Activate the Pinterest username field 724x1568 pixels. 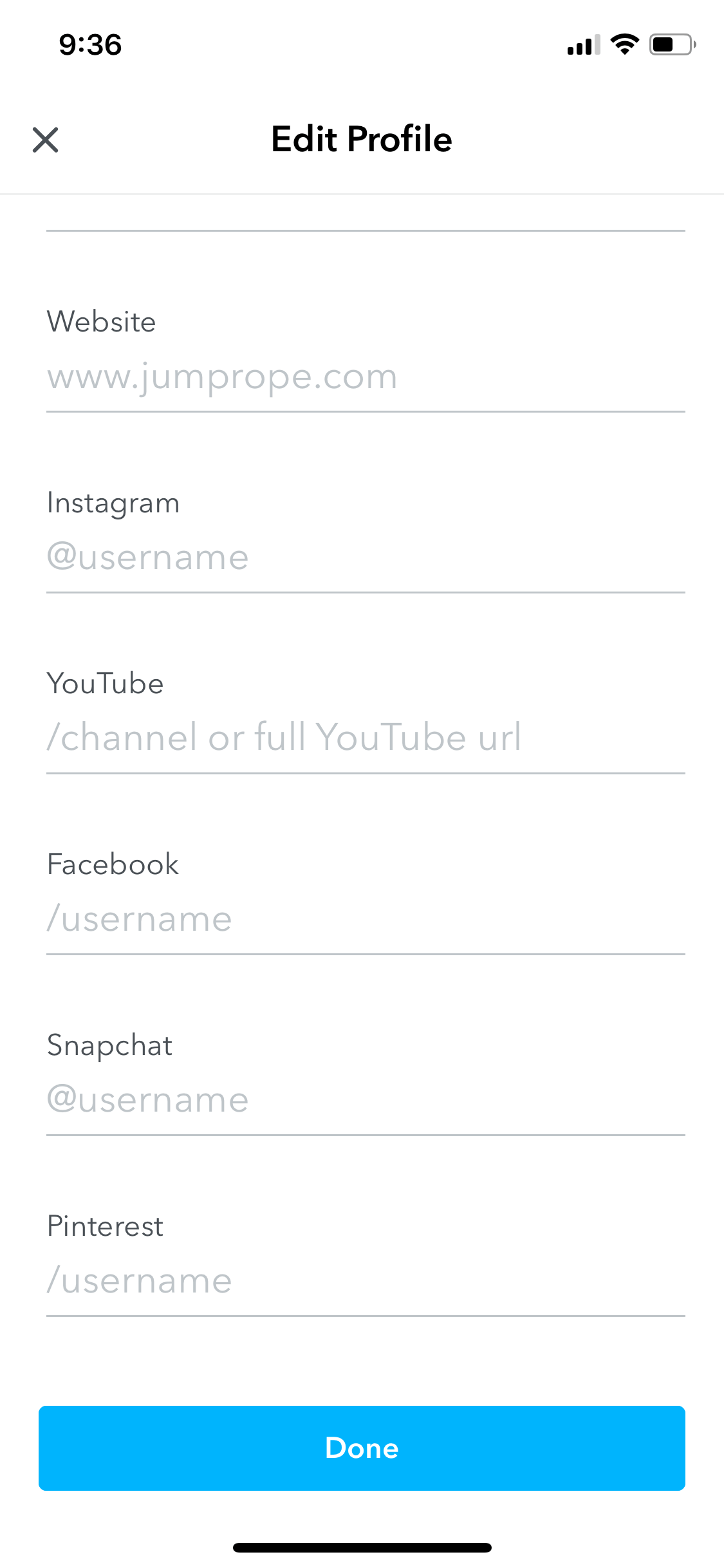tap(366, 1281)
